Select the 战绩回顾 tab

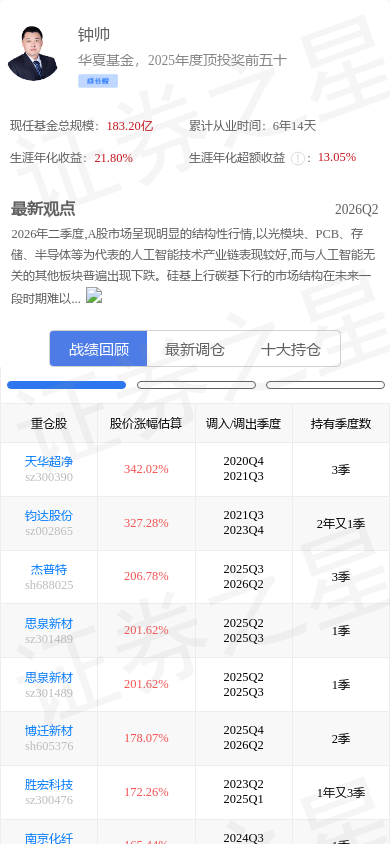(99, 349)
